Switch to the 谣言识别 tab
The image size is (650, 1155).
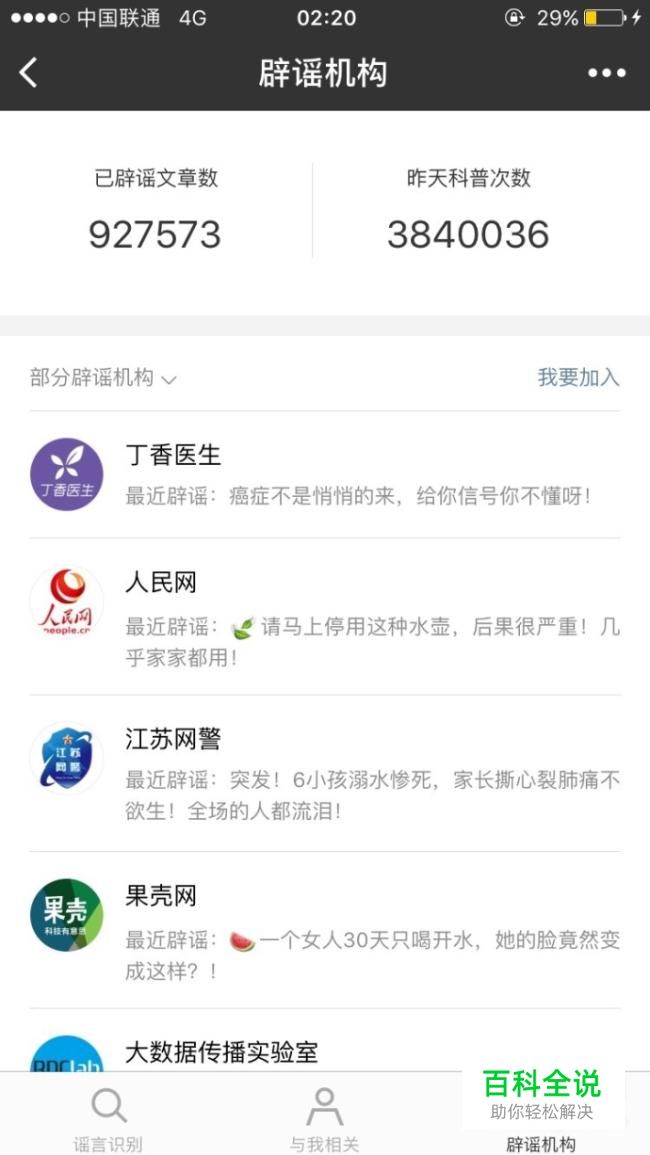pos(108,1119)
